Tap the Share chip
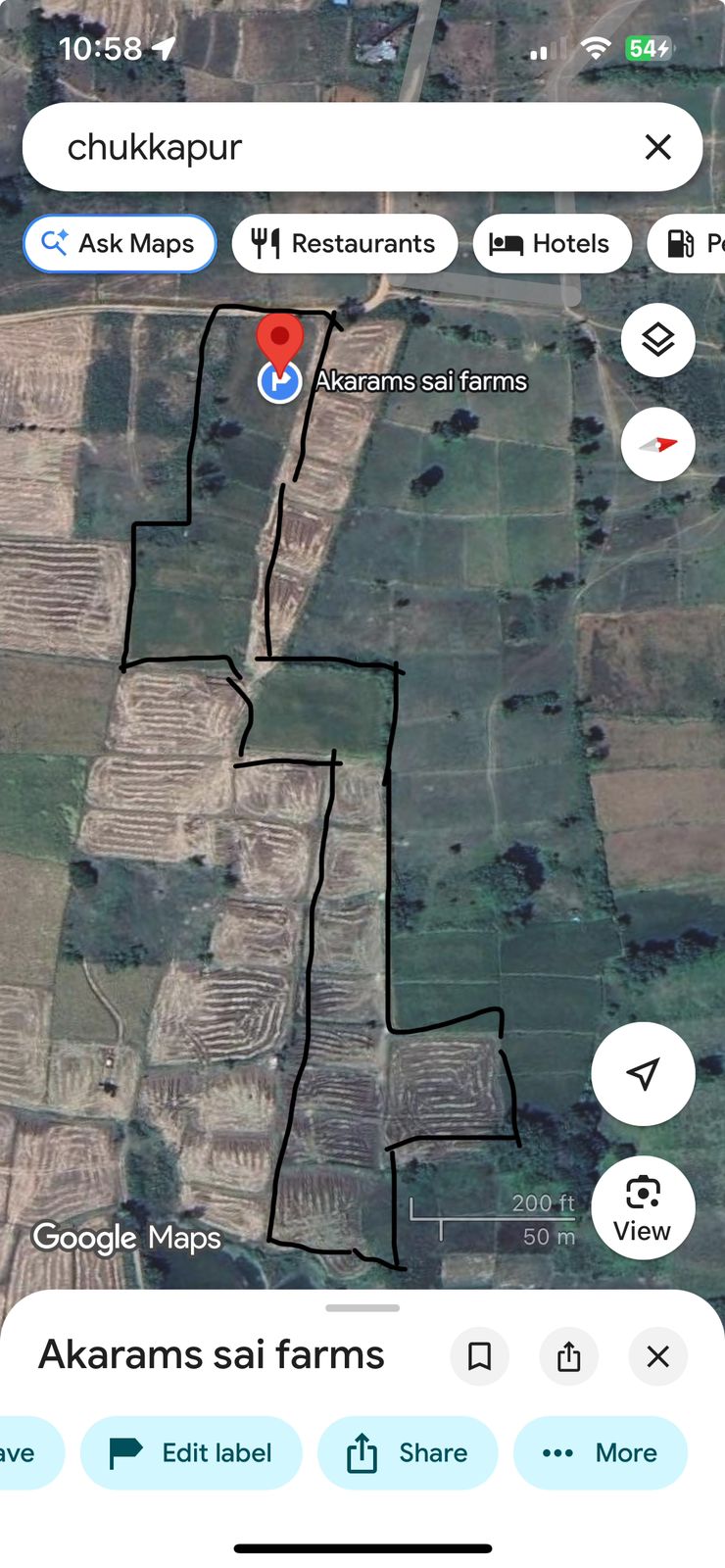Viewport: 725px width, 1568px height. (408, 1452)
